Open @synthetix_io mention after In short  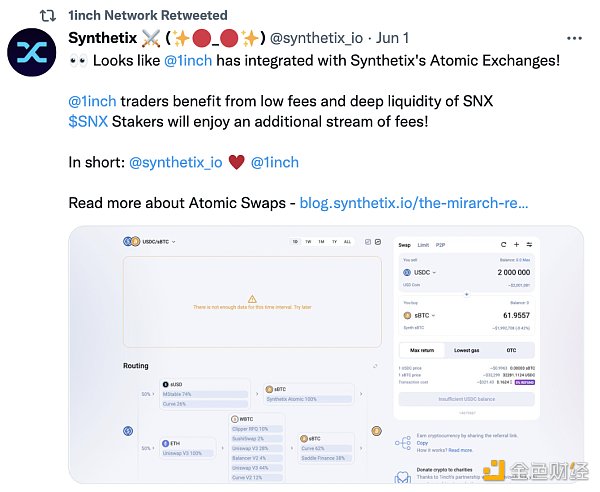176,162
